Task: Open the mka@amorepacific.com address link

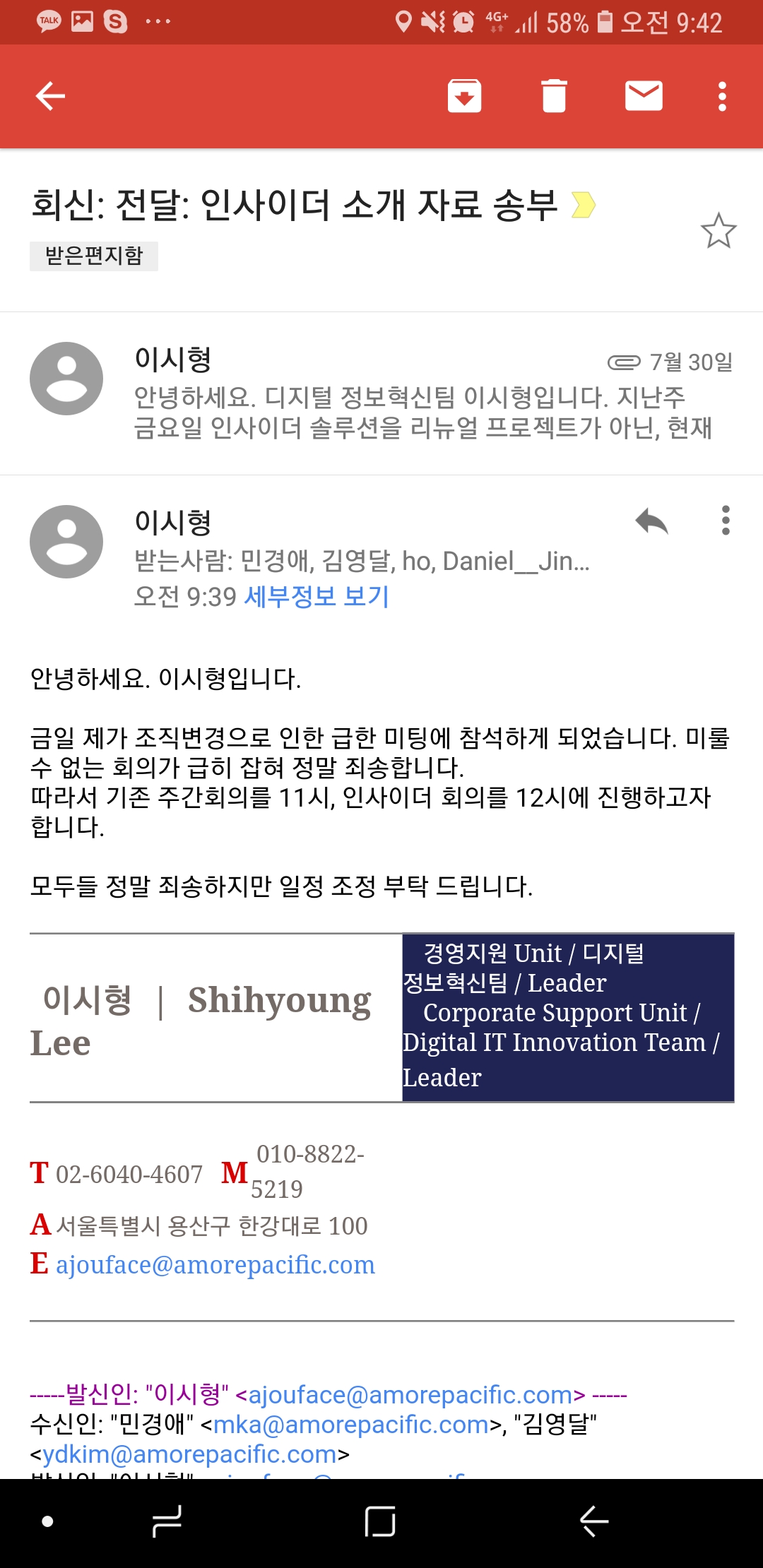Action: coord(351,1425)
